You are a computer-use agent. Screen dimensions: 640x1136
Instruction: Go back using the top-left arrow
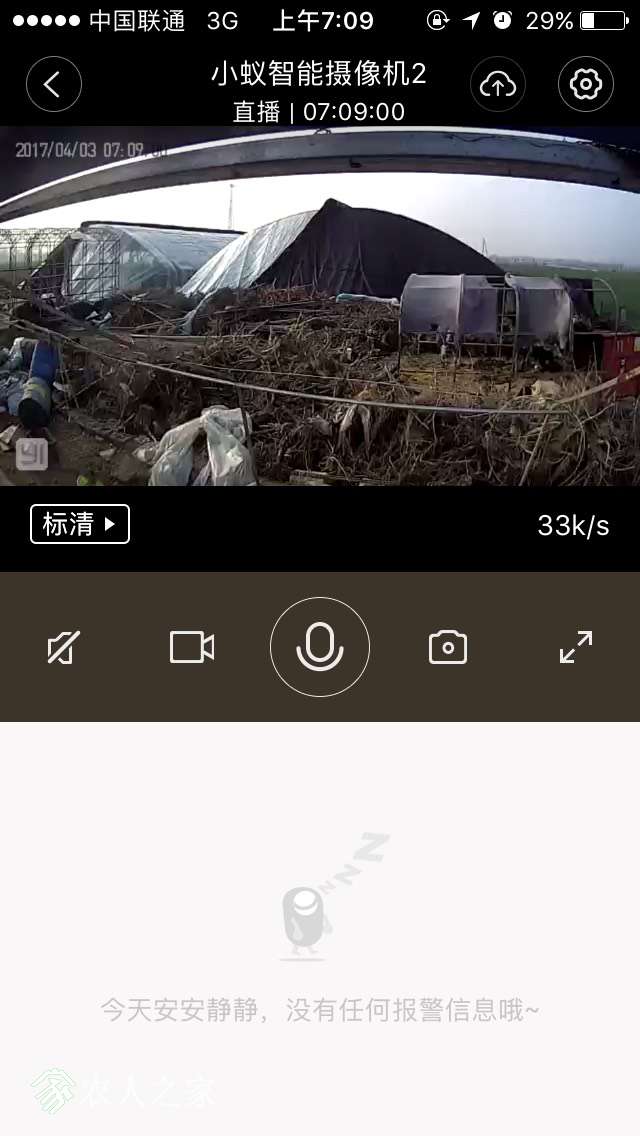click(x=54, y=85)
